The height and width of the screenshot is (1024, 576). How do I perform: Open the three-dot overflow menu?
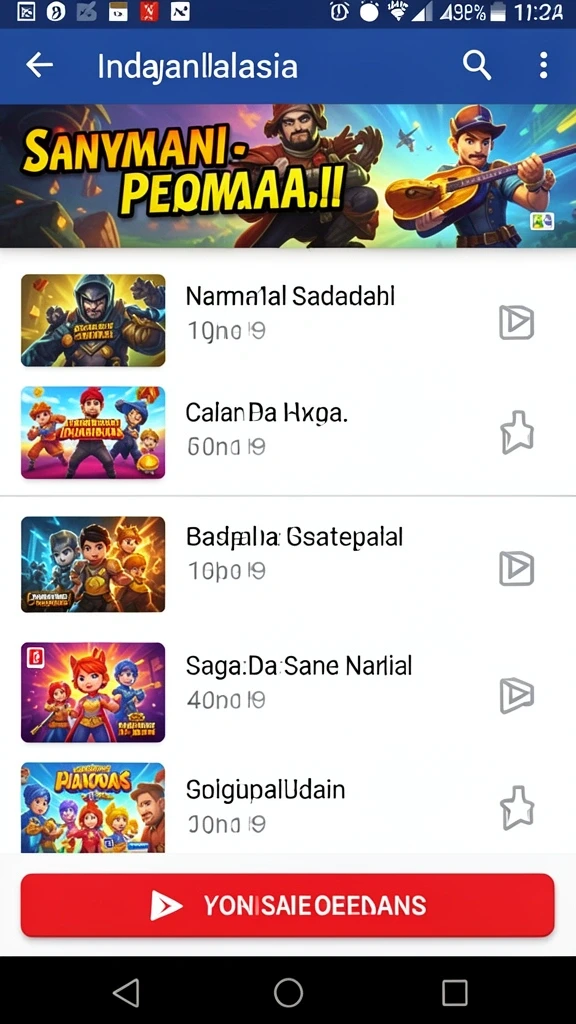543,65
